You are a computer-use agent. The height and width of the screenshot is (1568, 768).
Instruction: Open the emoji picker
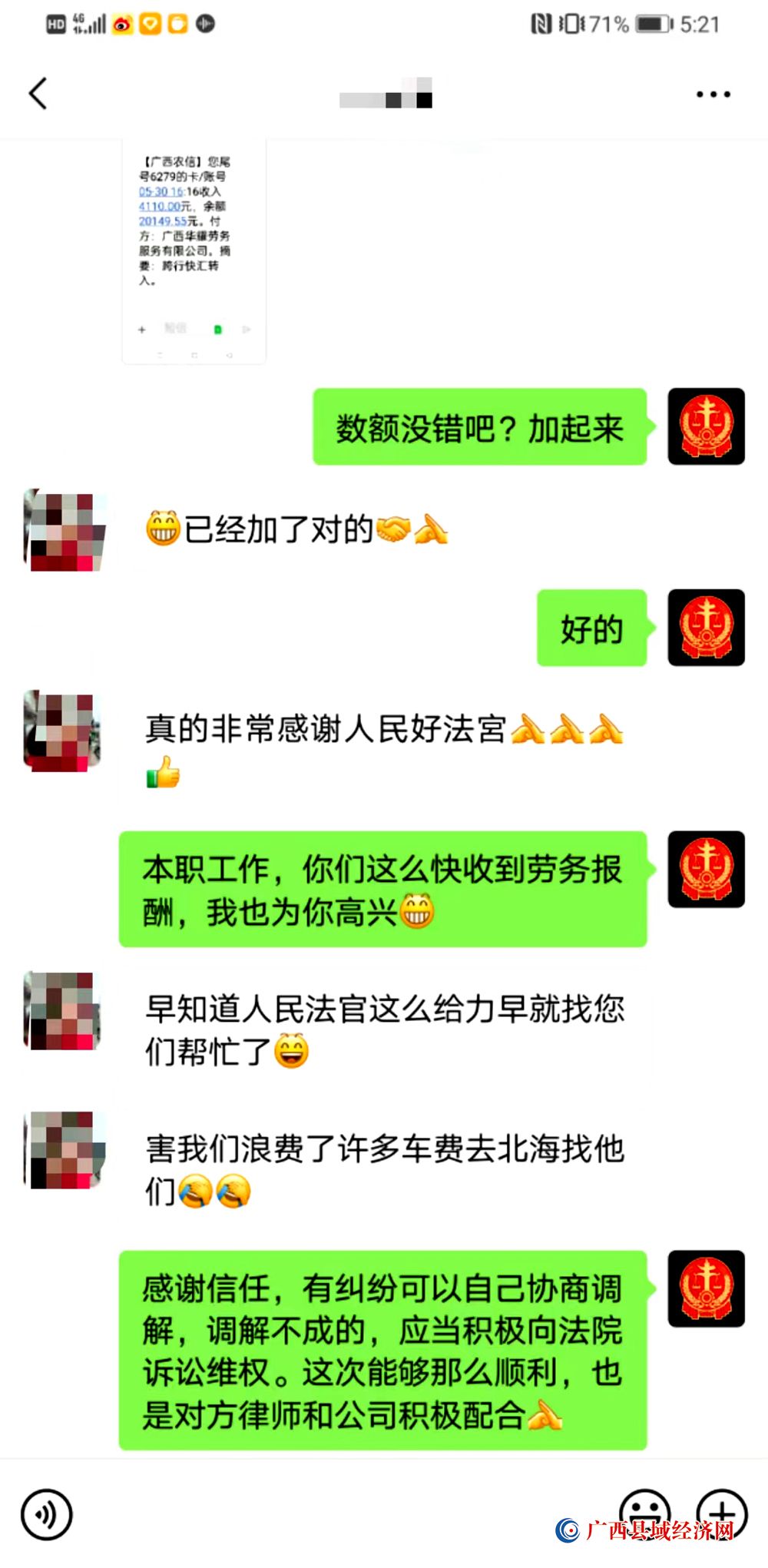coord(644,1510)
